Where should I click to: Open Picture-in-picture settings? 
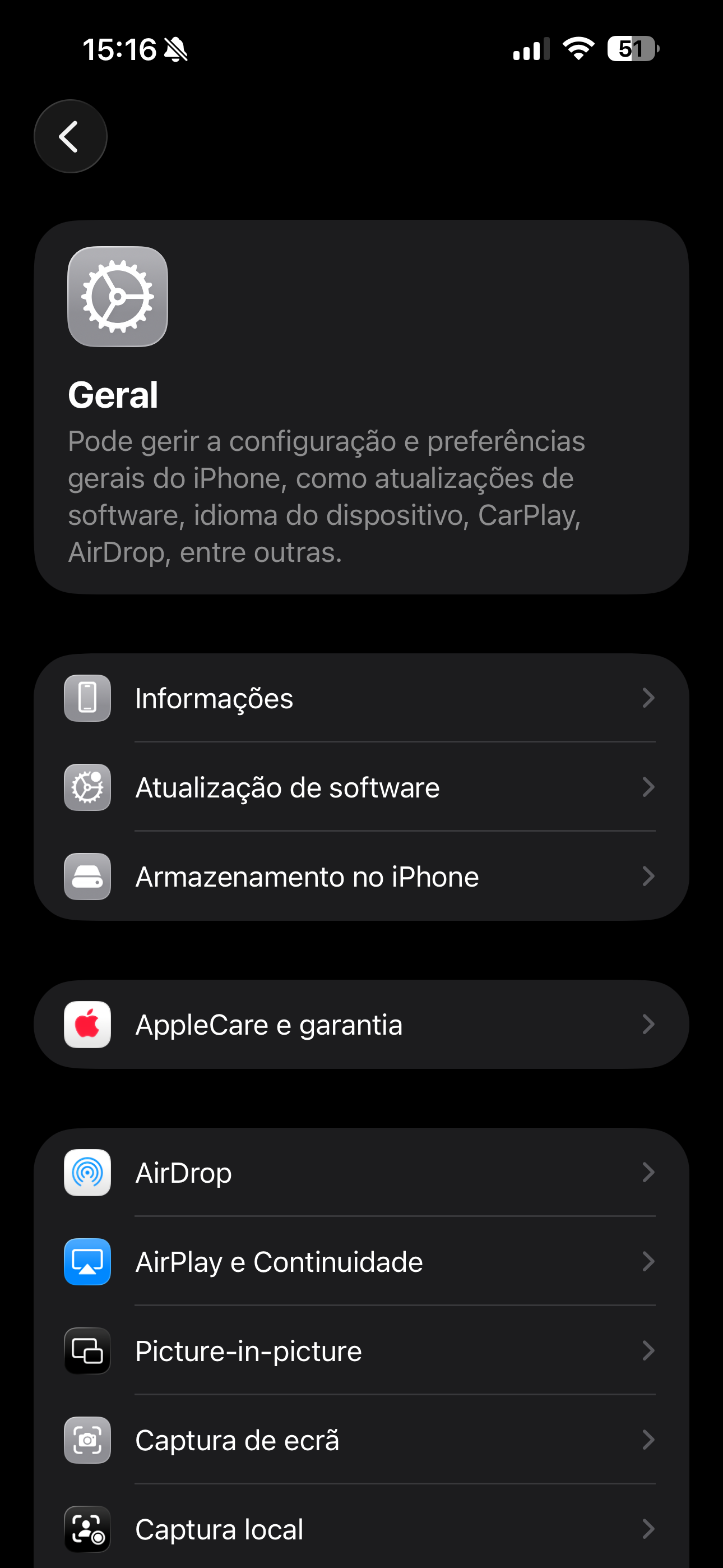(x=360, y=1351)
